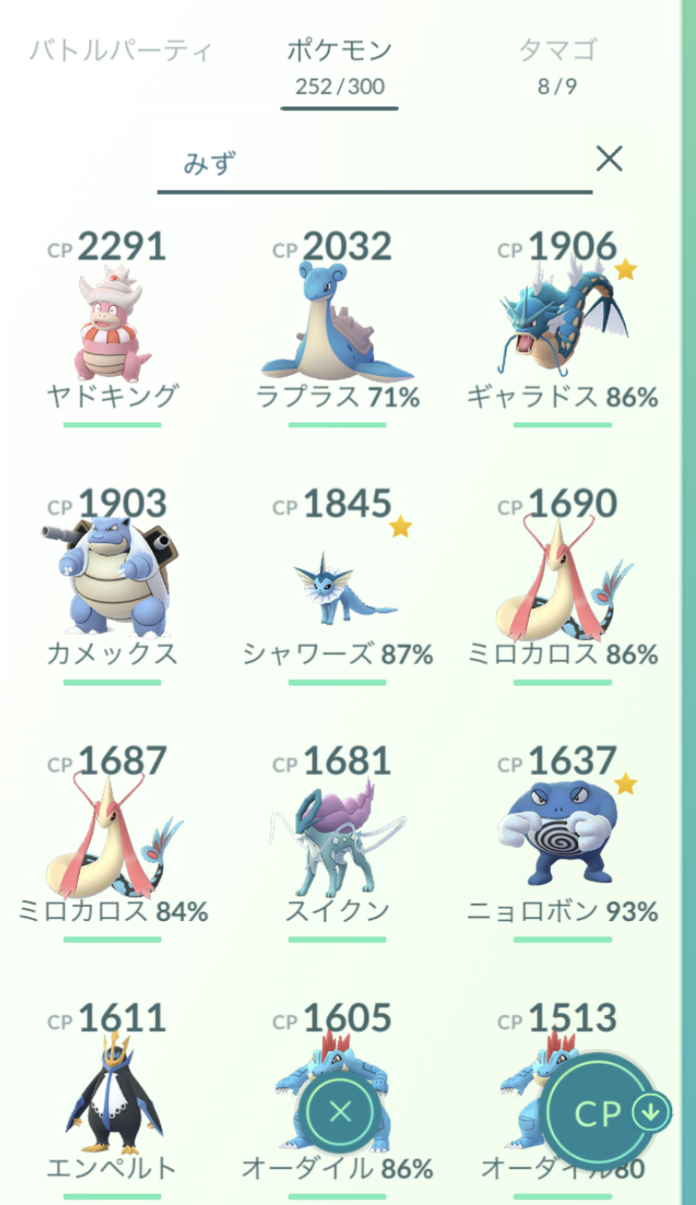Clear the みず search text
Image resolution: width=696 pixels, height=1205 pixels.
pyautogui.click(x=609, y=158)
